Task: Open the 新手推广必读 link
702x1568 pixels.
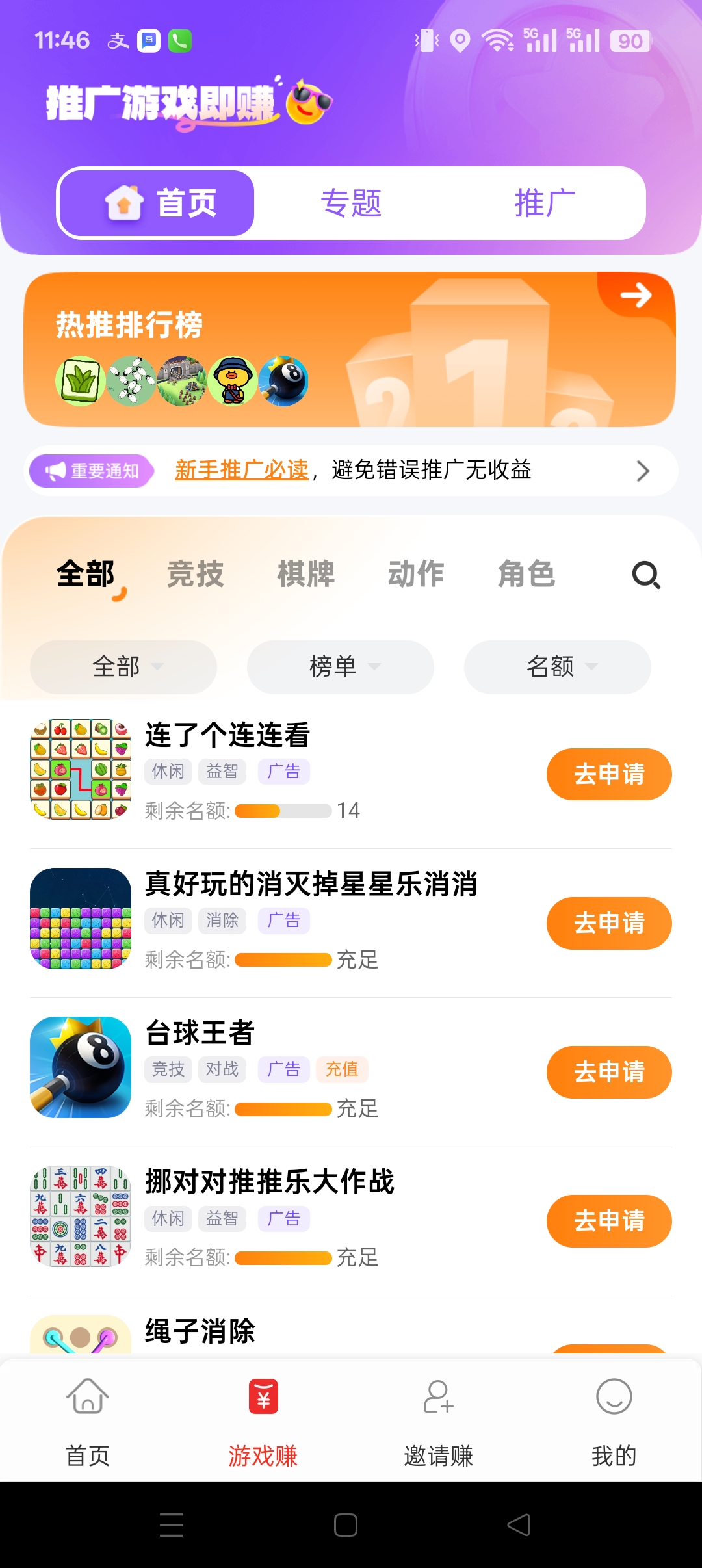Action: 241,471
